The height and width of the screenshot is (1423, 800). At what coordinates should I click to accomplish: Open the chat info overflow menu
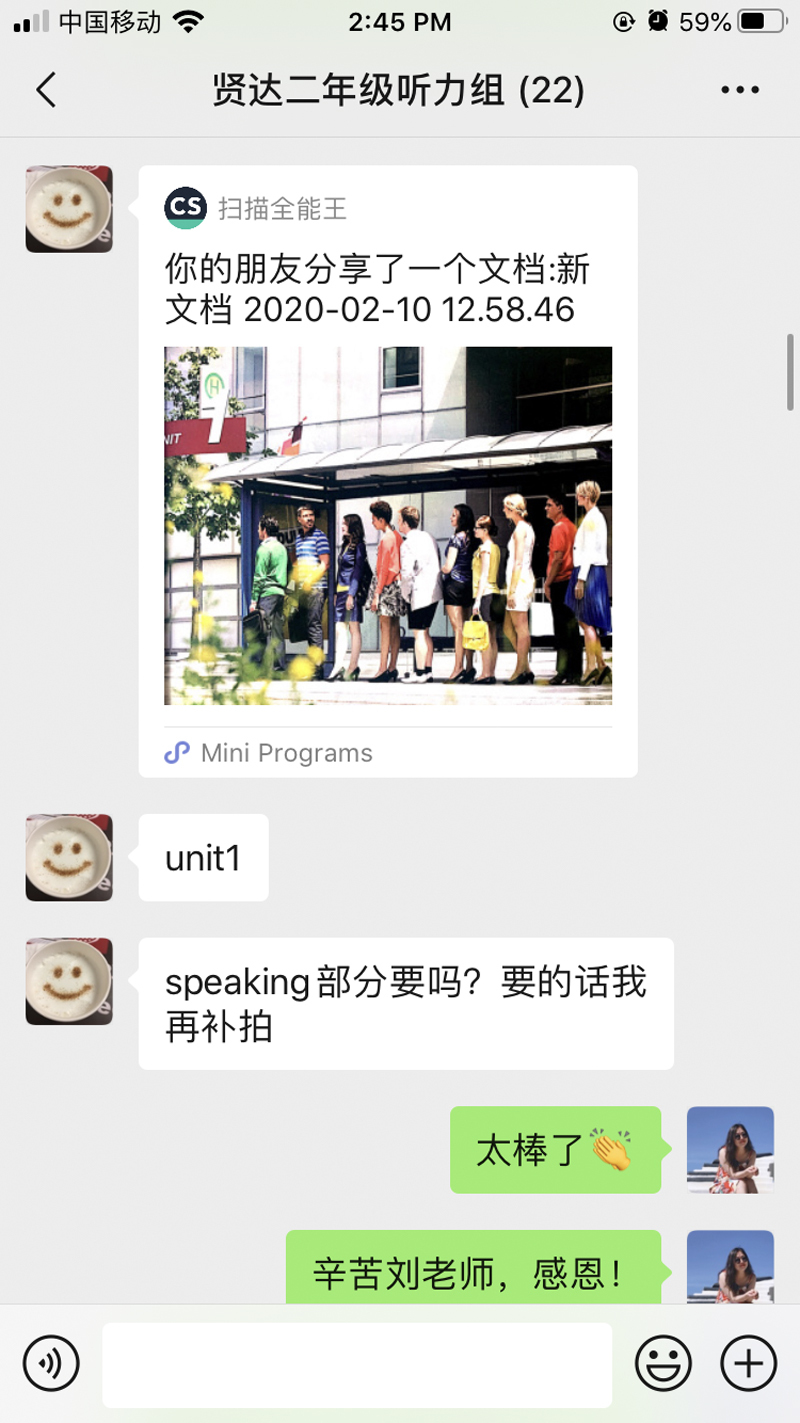[x=740, y=90]
